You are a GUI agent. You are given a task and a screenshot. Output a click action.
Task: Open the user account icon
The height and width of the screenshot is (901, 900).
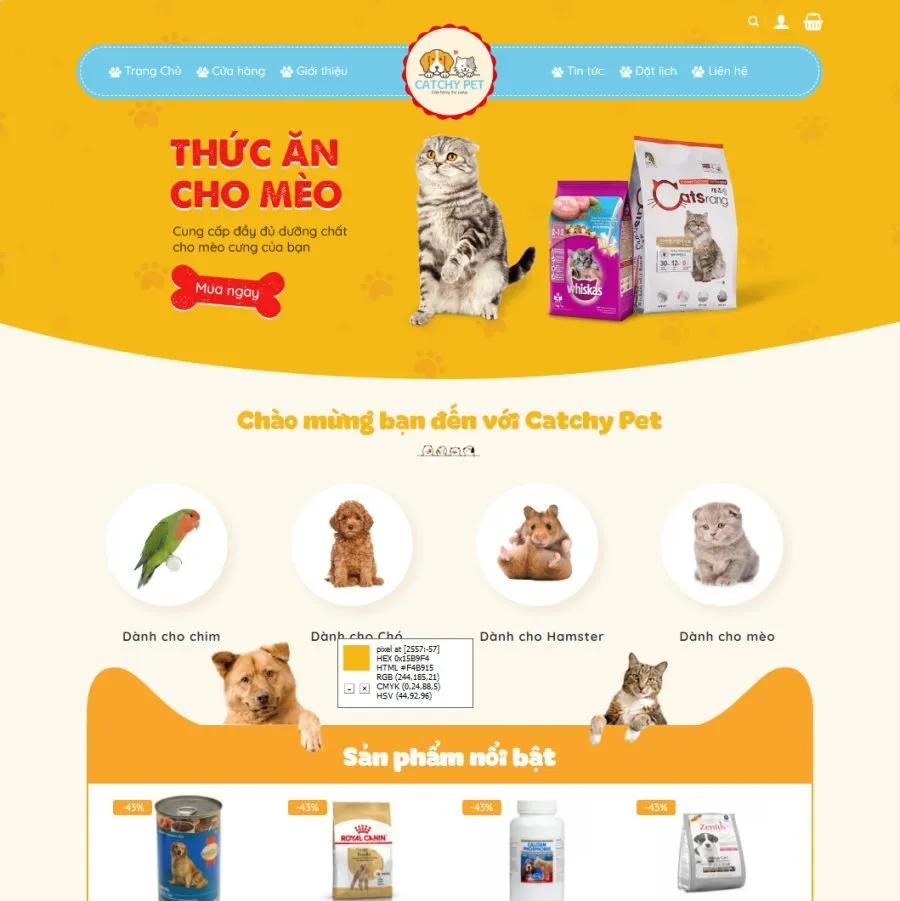pyautogui.click(x=781, y=22)
